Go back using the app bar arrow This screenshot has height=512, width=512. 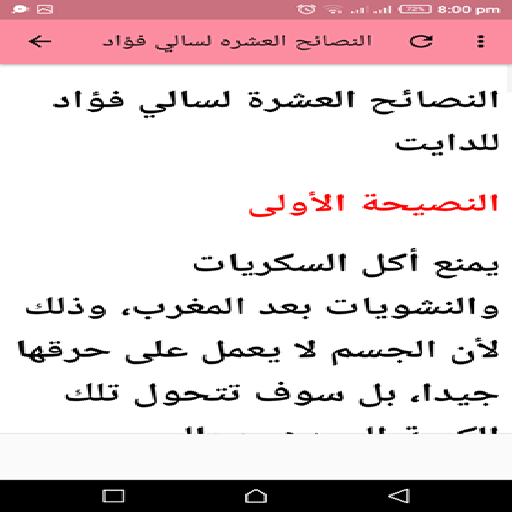point(40,42)
